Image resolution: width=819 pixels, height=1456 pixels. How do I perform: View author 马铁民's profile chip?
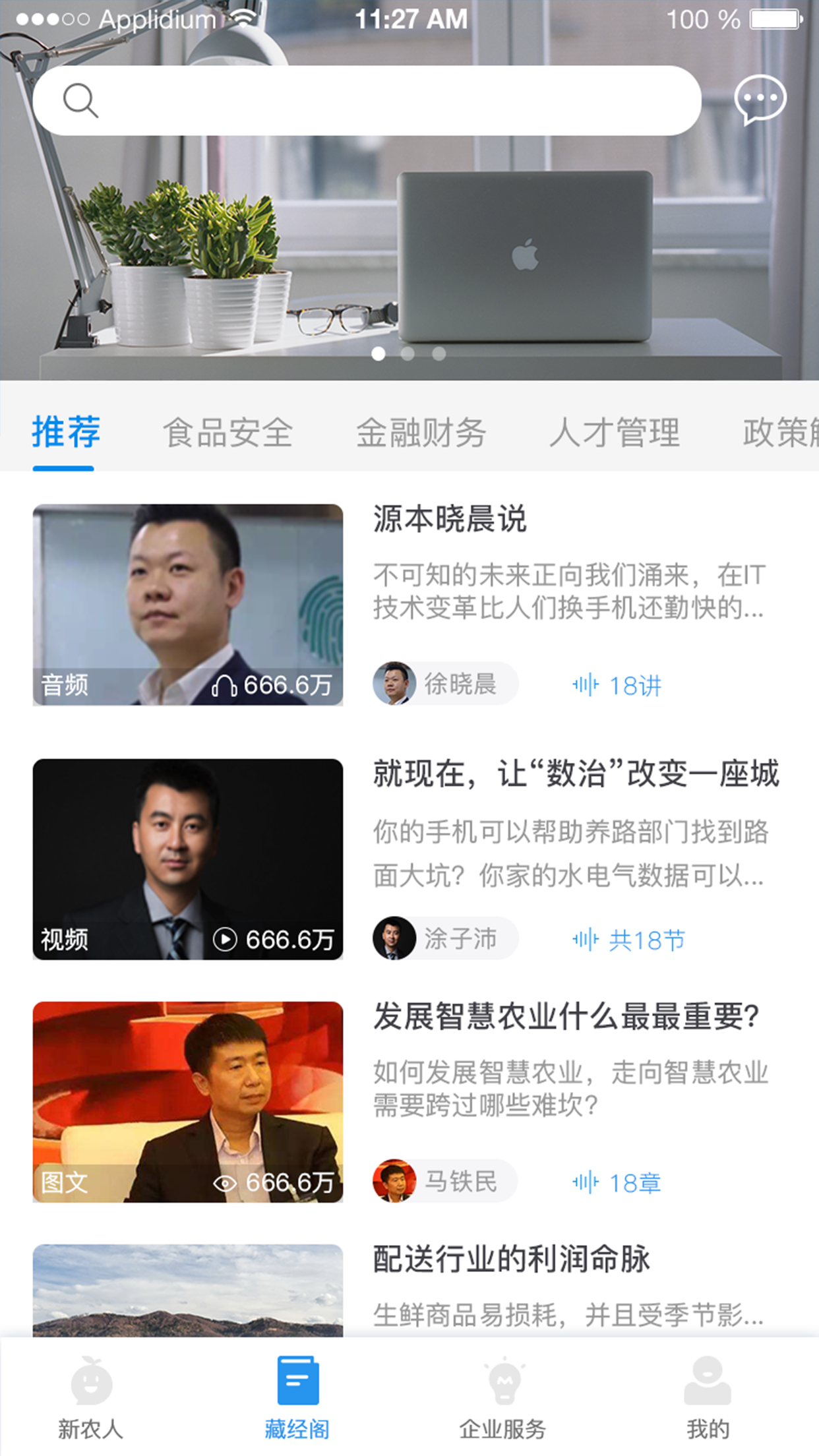445,1181
